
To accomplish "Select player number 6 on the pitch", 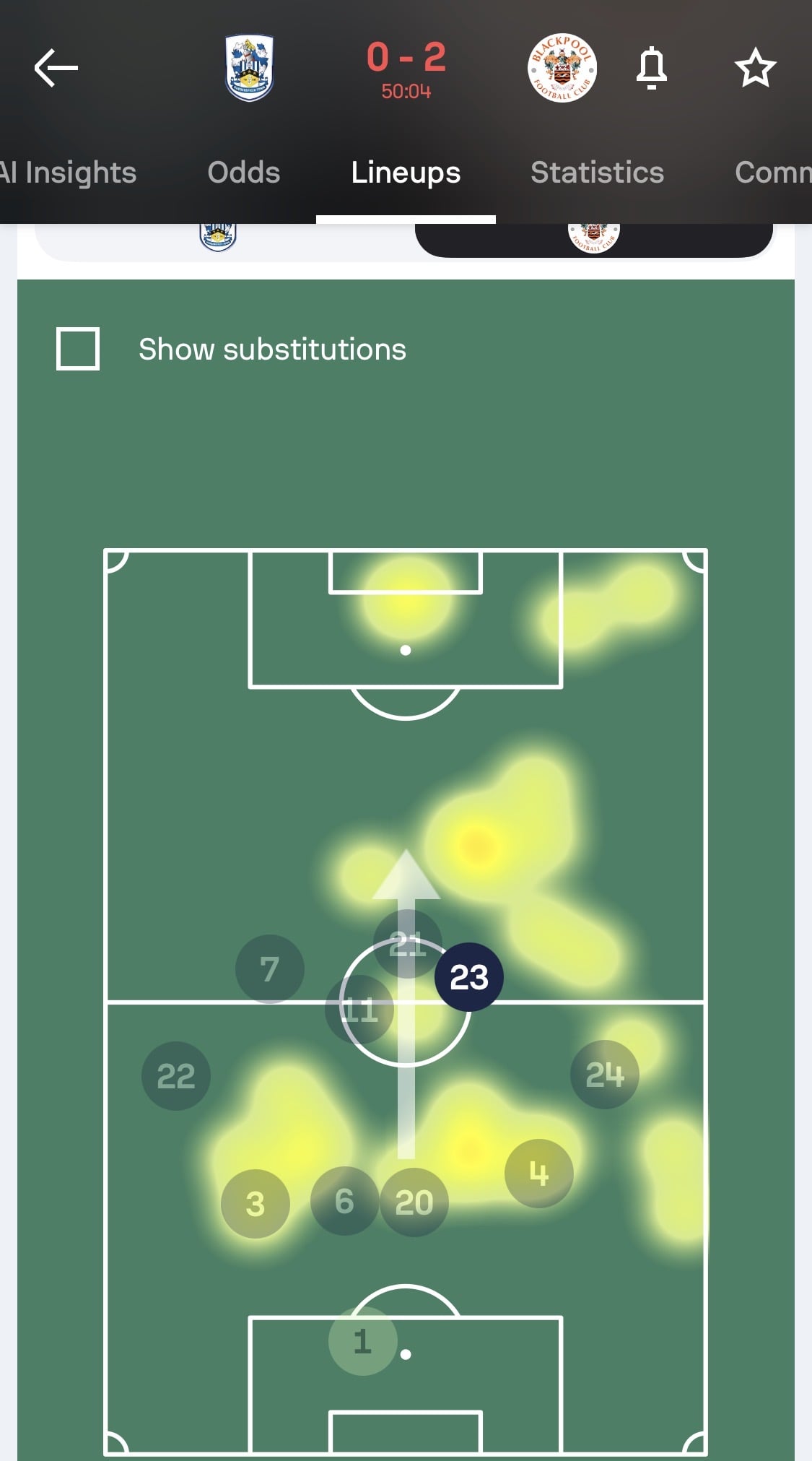I will (344, 1201).
